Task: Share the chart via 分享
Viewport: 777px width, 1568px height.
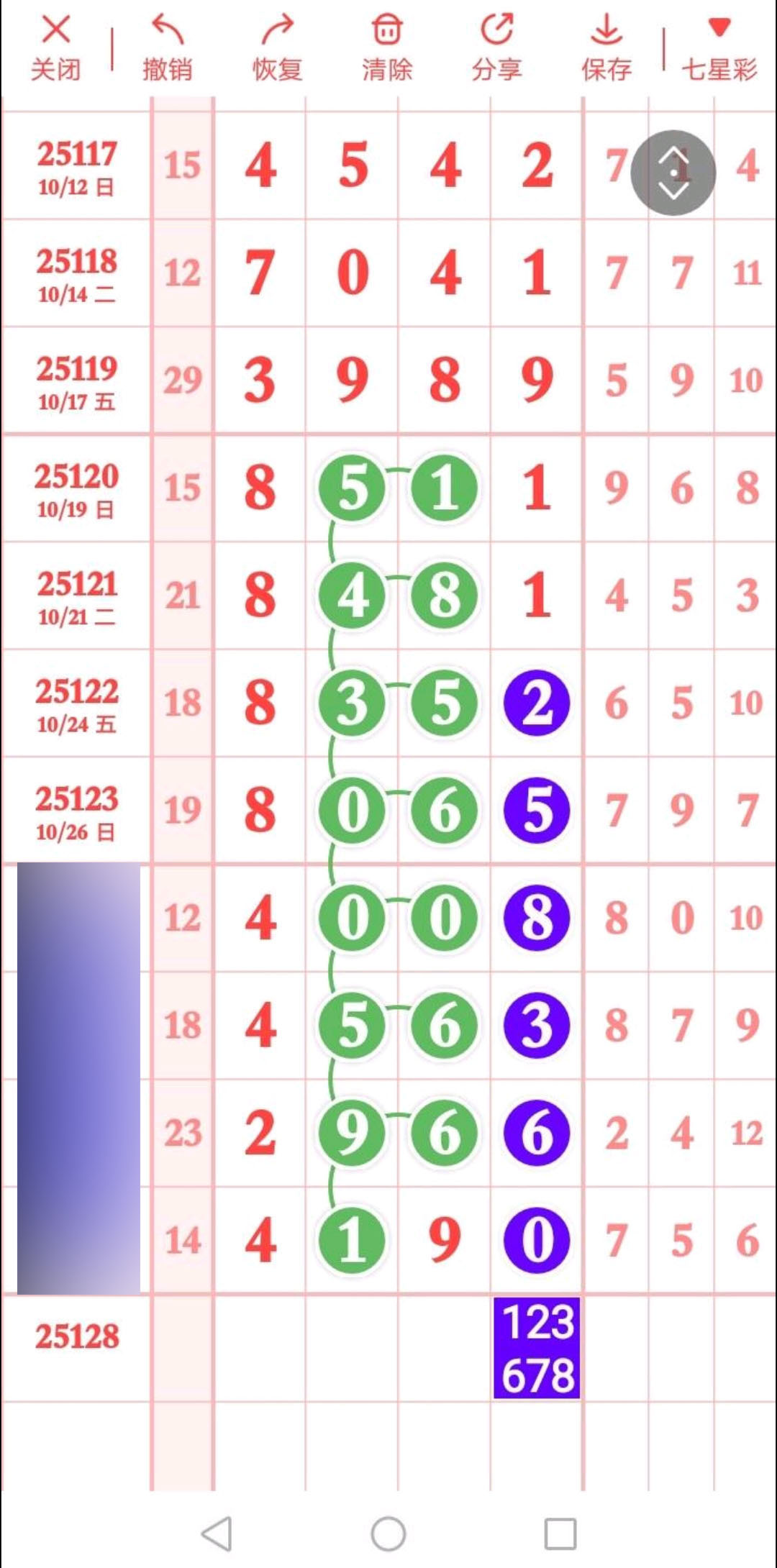Action: (x=496, y=47)
